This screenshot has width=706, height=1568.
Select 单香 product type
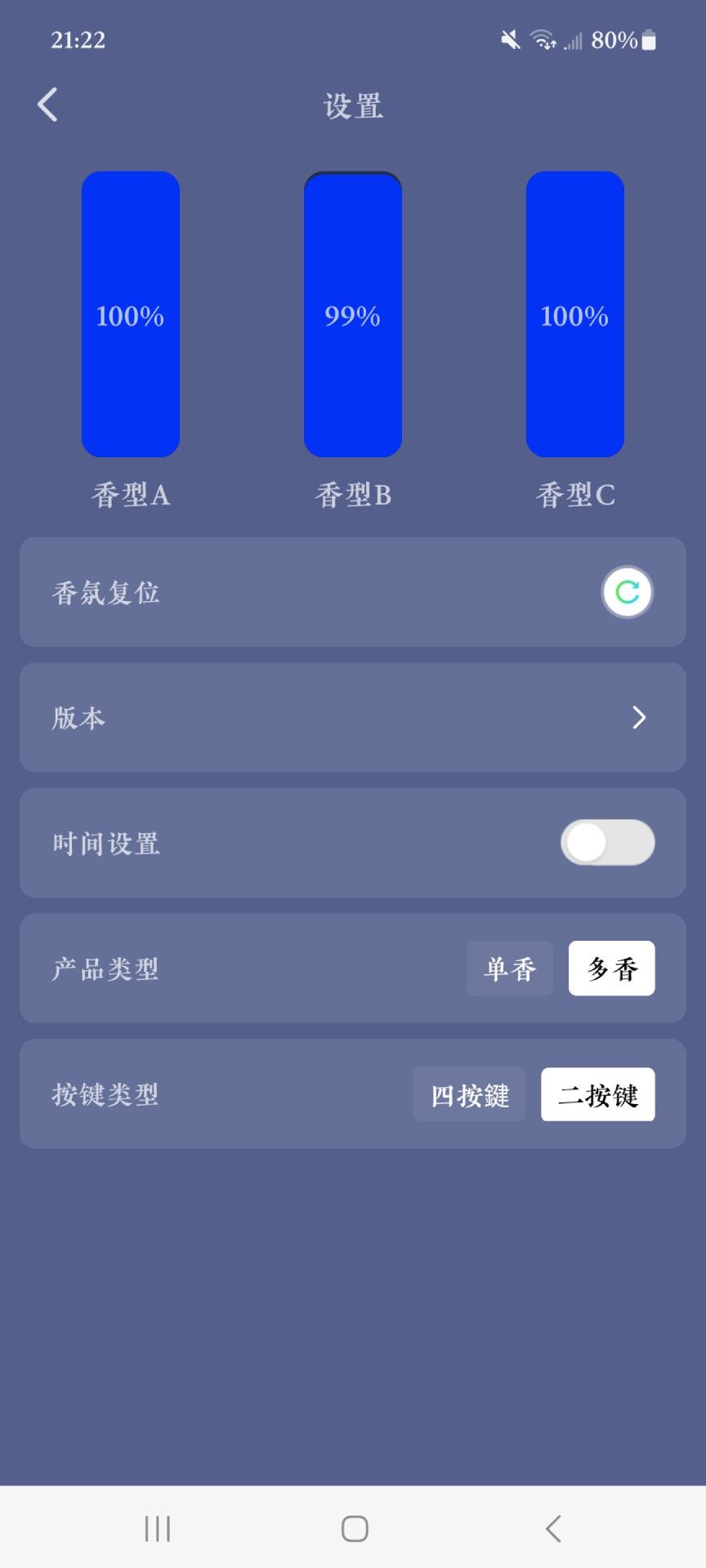[x=509, y=968]
